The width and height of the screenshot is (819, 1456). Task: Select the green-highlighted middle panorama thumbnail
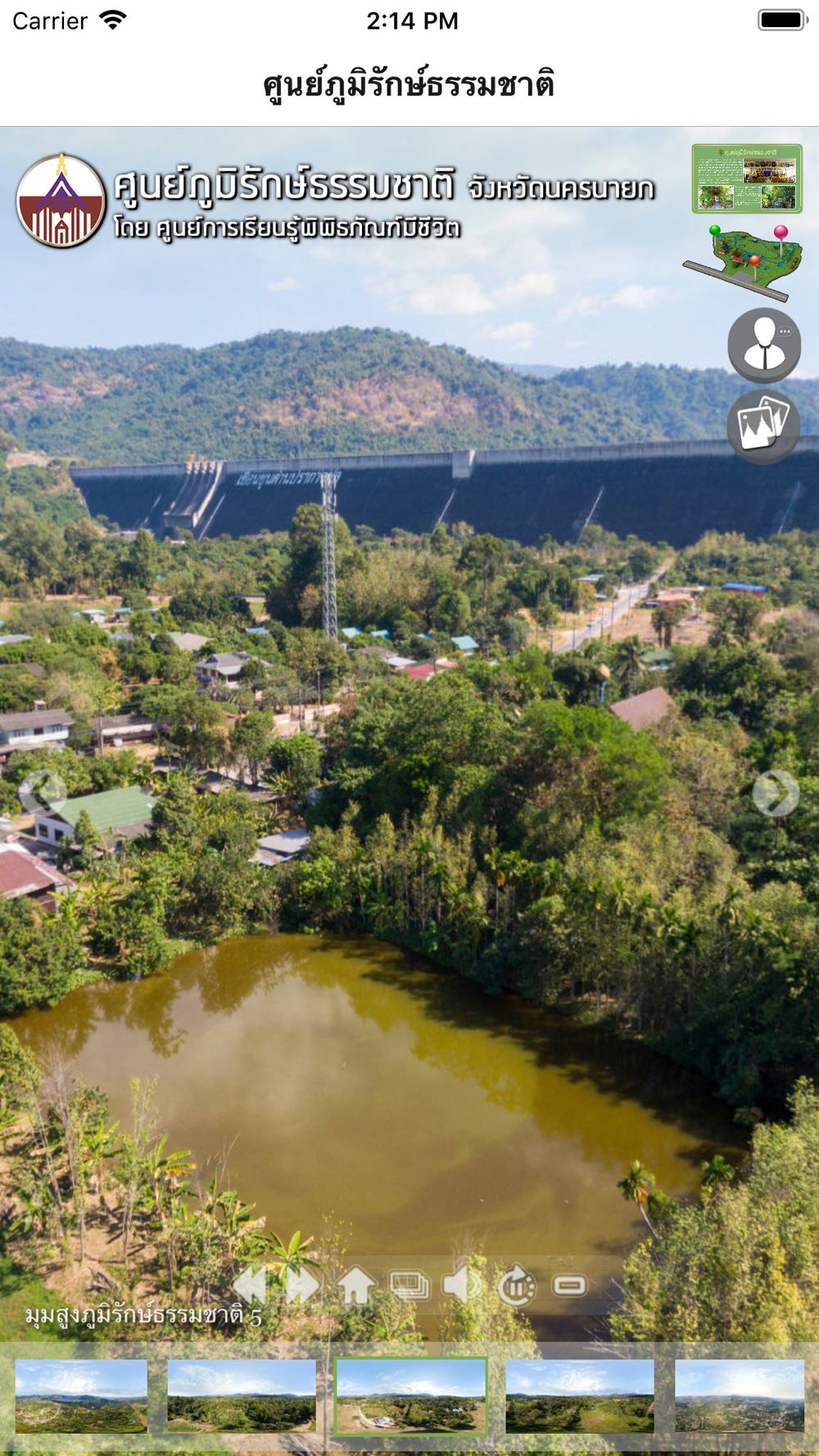(x=411, y=1396)
